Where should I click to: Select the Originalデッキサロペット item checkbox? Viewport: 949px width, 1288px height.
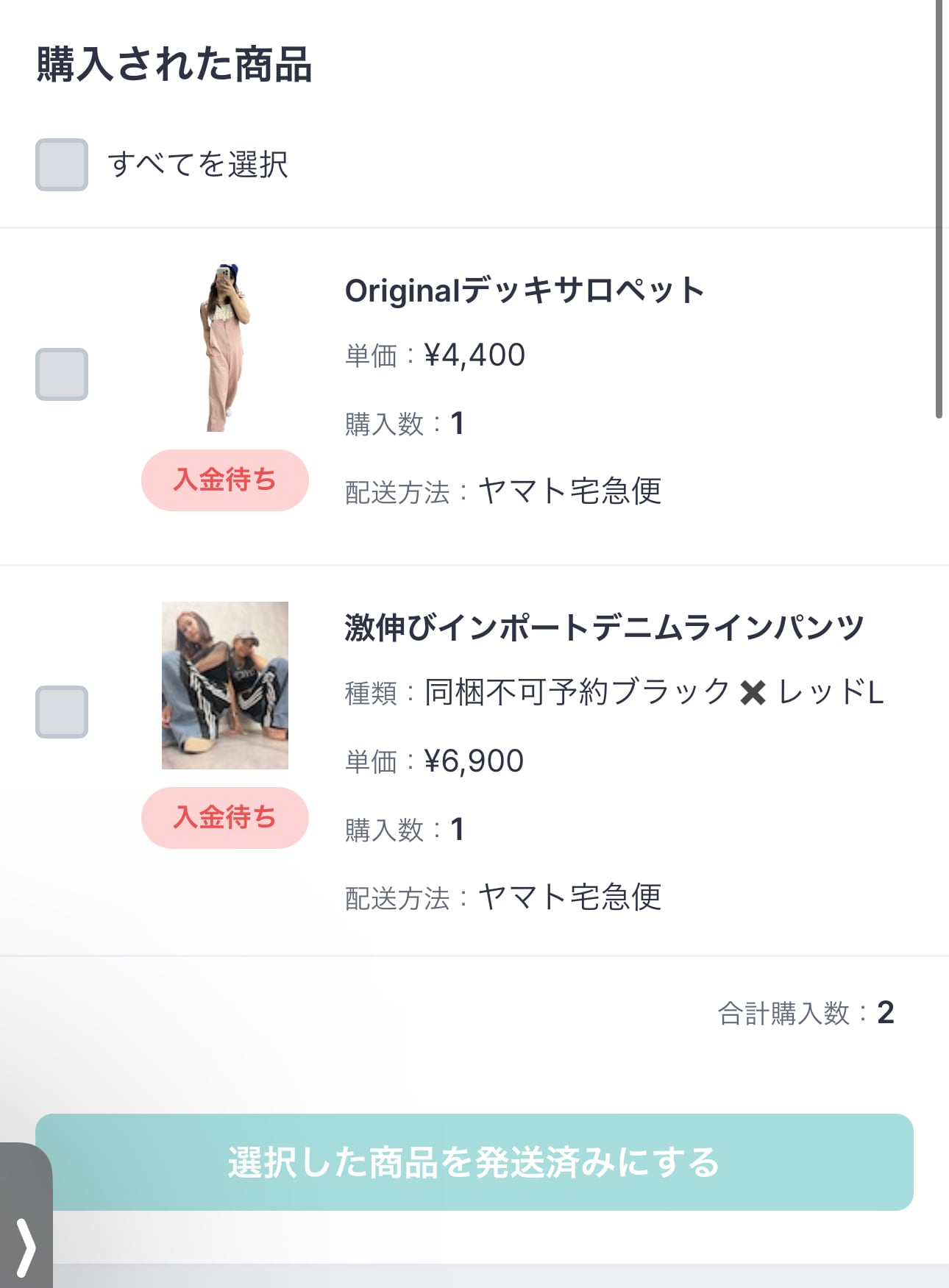(62, 374)
